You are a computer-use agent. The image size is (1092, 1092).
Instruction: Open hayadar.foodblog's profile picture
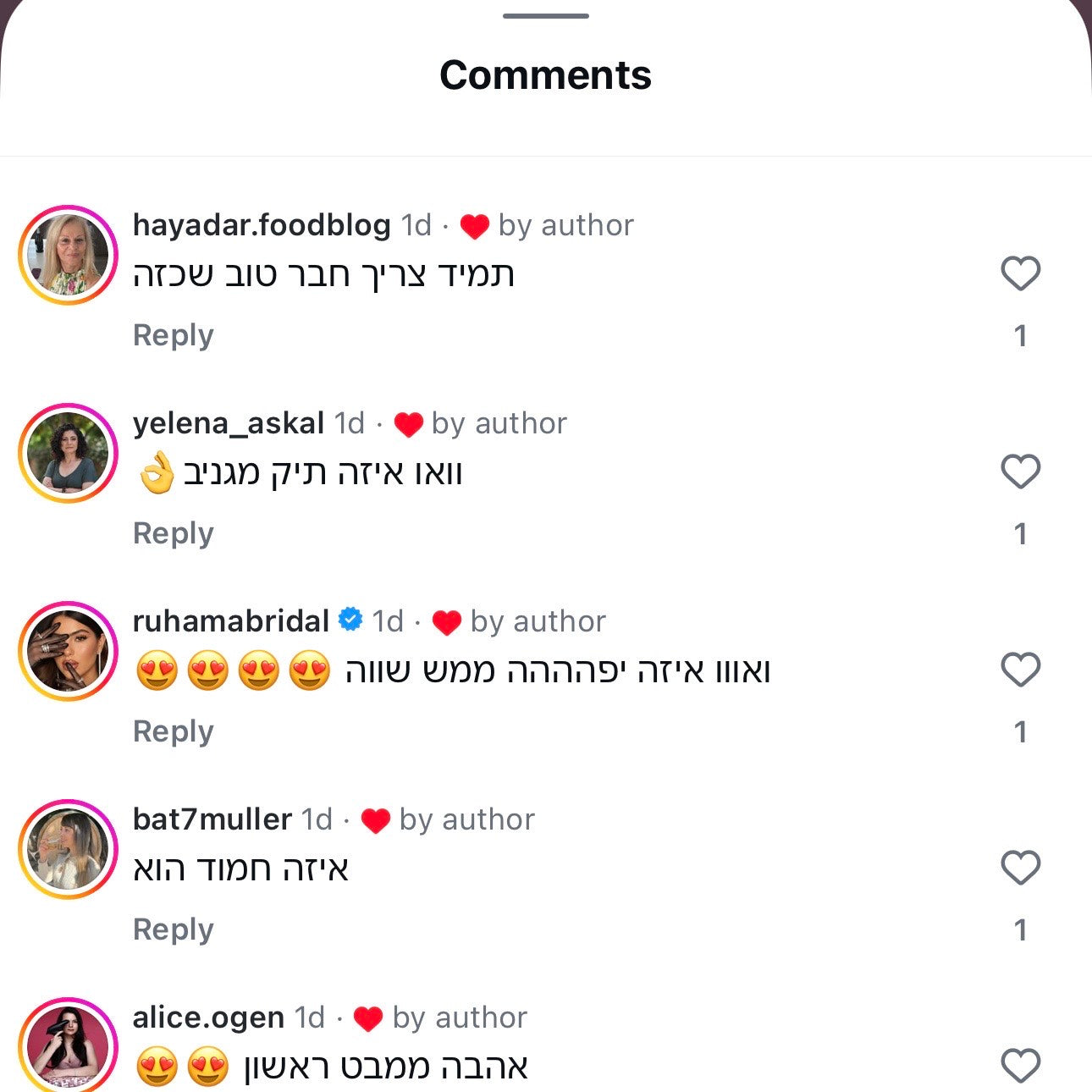coord(68,255)
